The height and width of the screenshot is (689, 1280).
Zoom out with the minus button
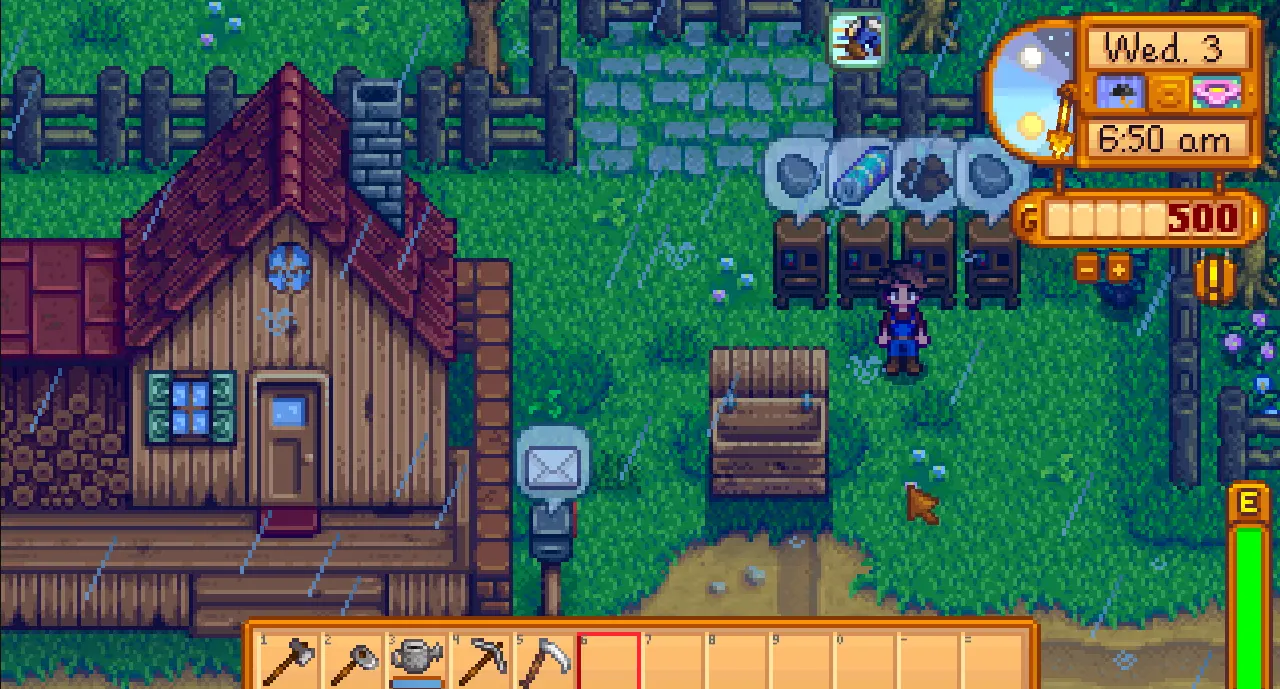click(x=1087, y=268)
